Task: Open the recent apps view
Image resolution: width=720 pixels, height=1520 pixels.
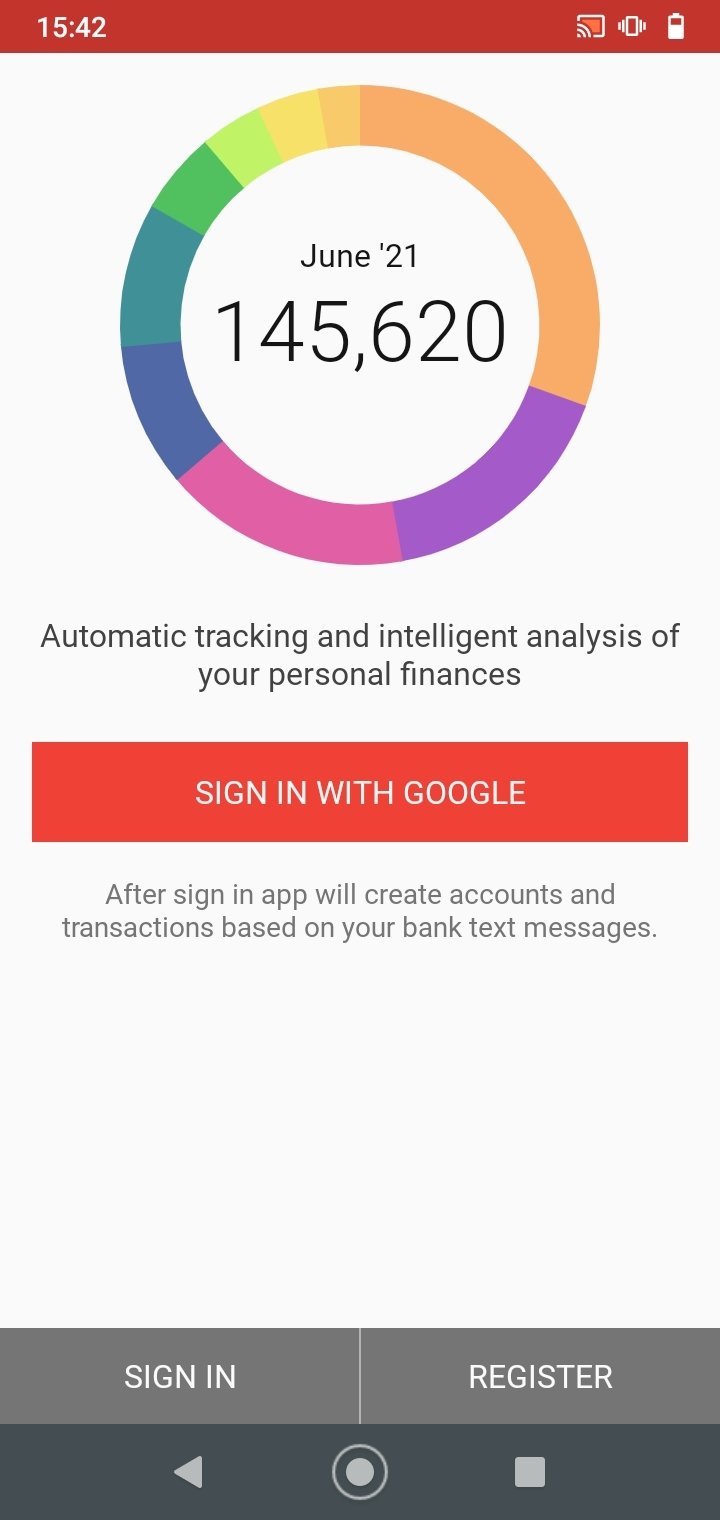Action: coord(530,1472)
